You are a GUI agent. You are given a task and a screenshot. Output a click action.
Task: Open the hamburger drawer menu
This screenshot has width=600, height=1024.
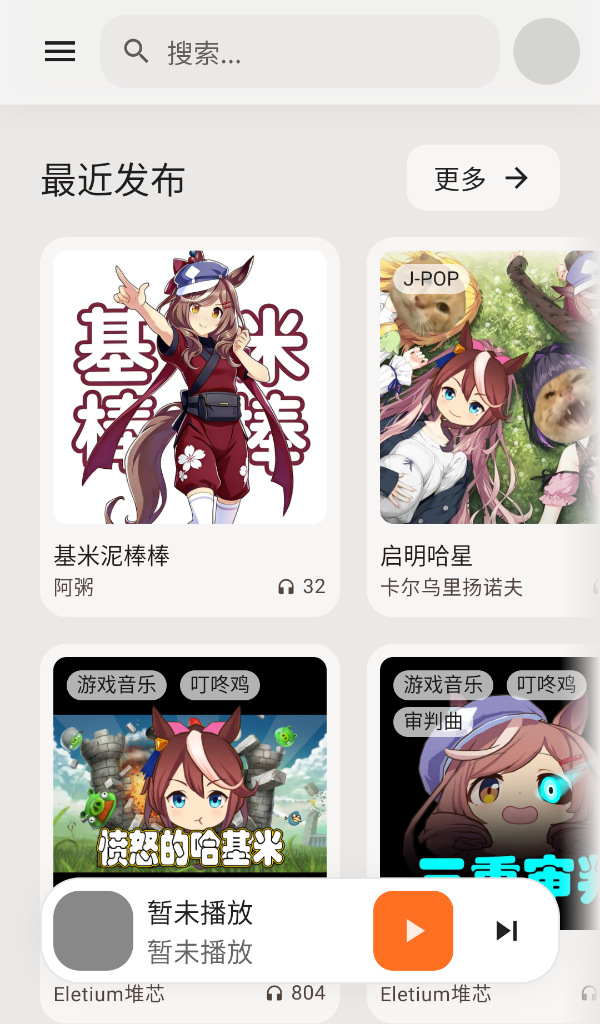(60, 52)
